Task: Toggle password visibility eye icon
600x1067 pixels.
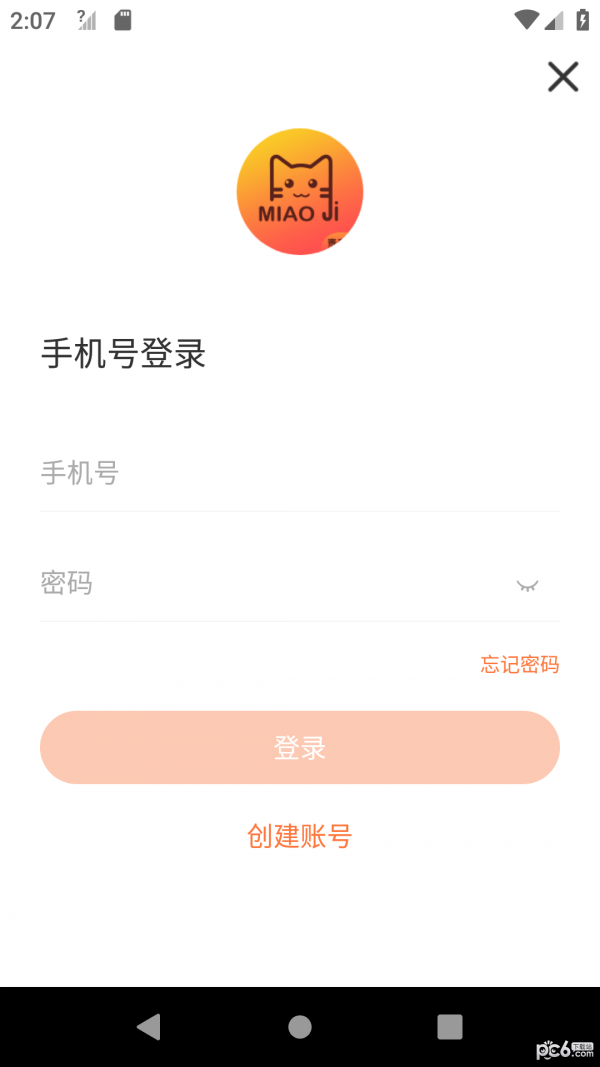Action: (527, 585)
